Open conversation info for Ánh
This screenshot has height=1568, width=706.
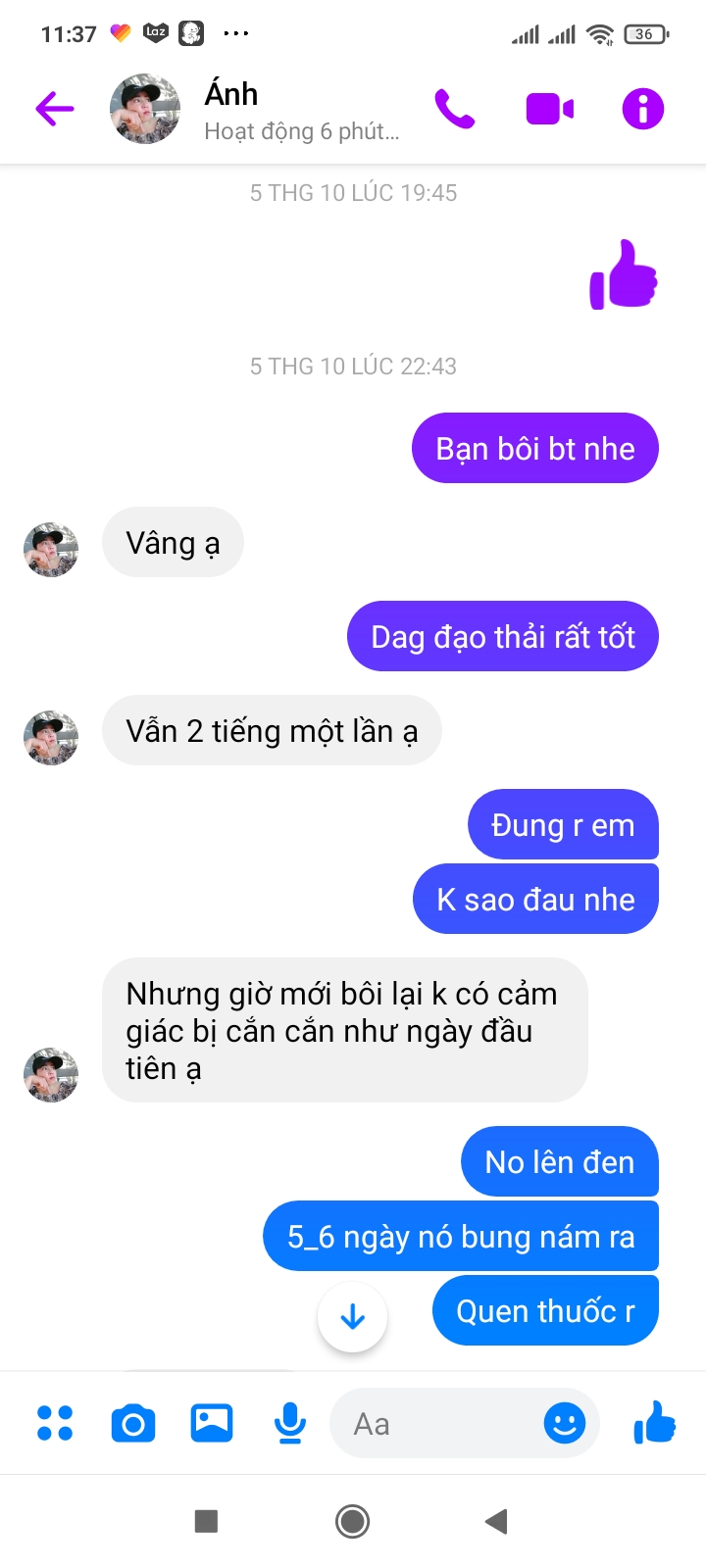[643, 109]
